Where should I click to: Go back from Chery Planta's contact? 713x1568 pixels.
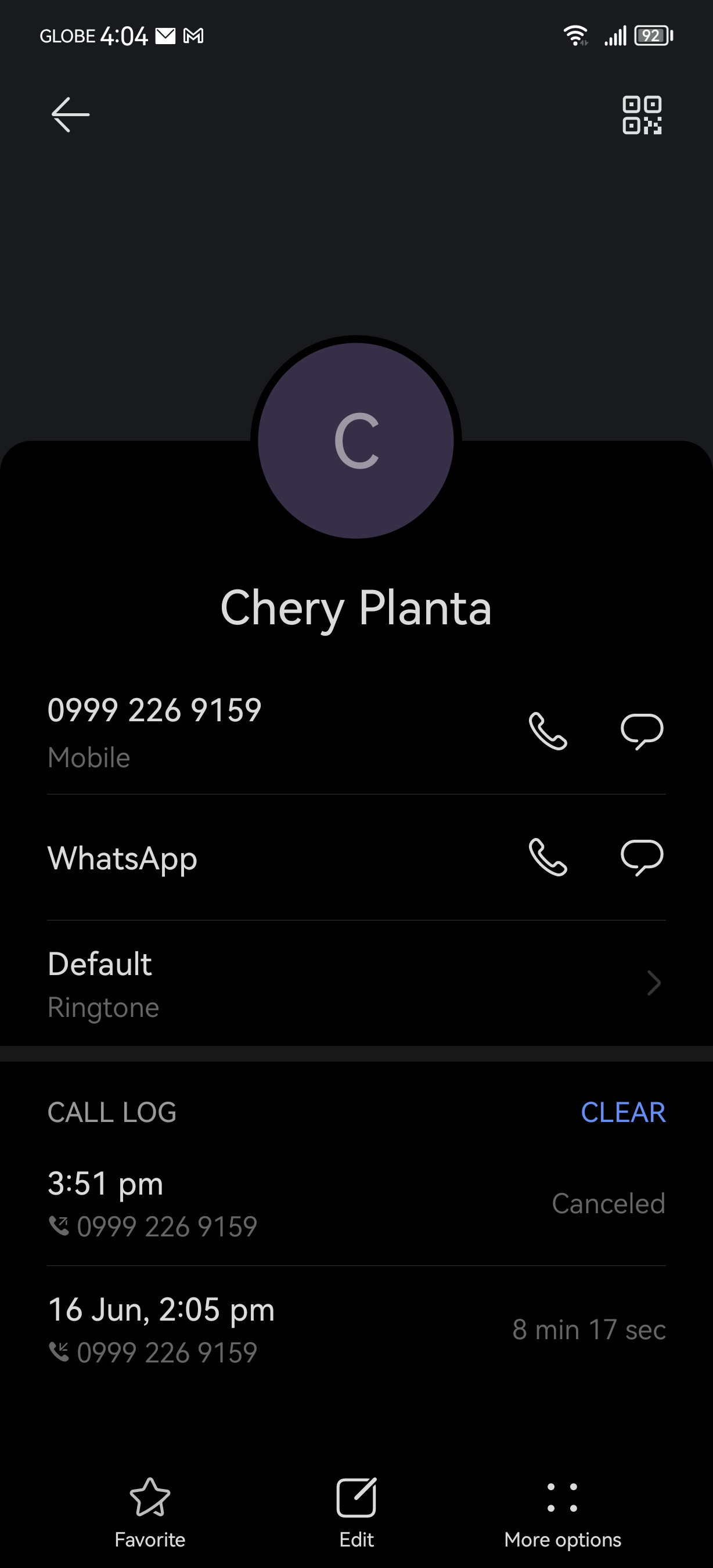[x=70, y=114]
